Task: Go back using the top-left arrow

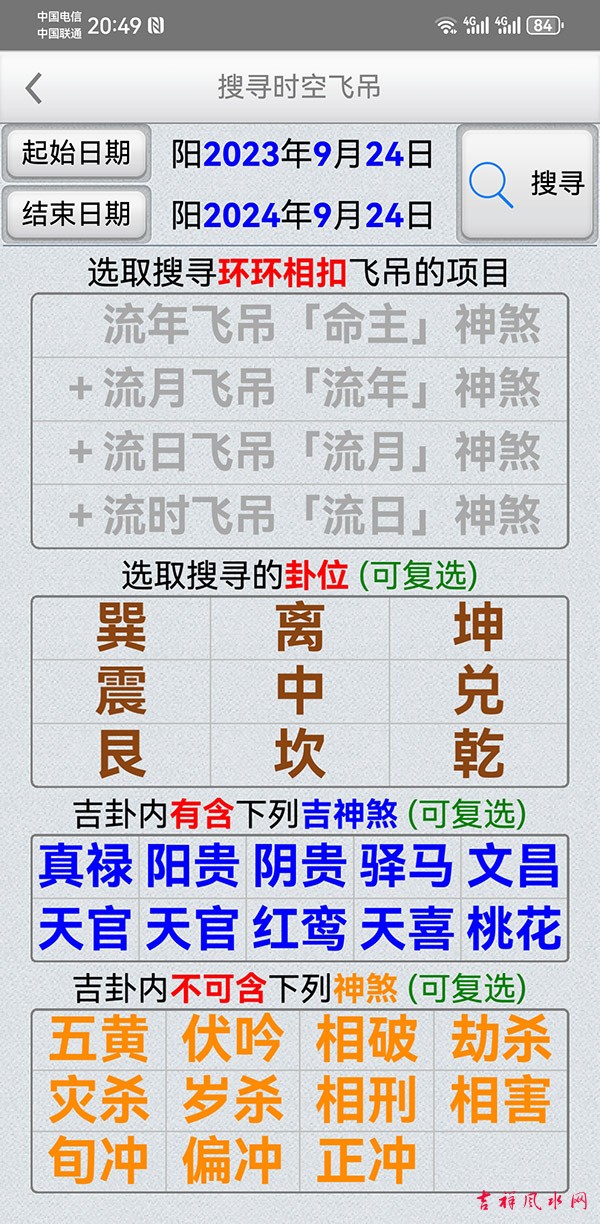Action: click(x=34, y=88)
